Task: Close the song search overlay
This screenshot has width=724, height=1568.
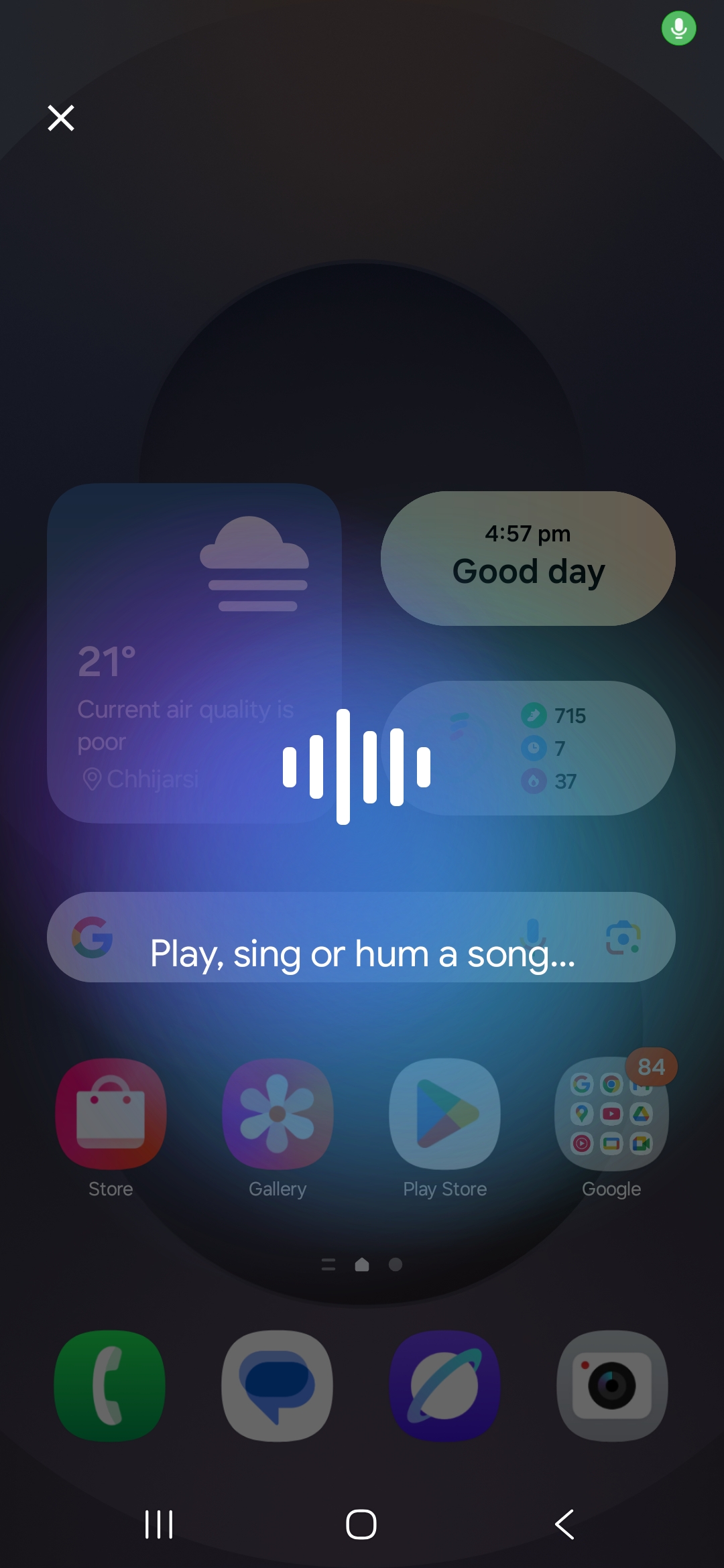Action: (61, 118)
